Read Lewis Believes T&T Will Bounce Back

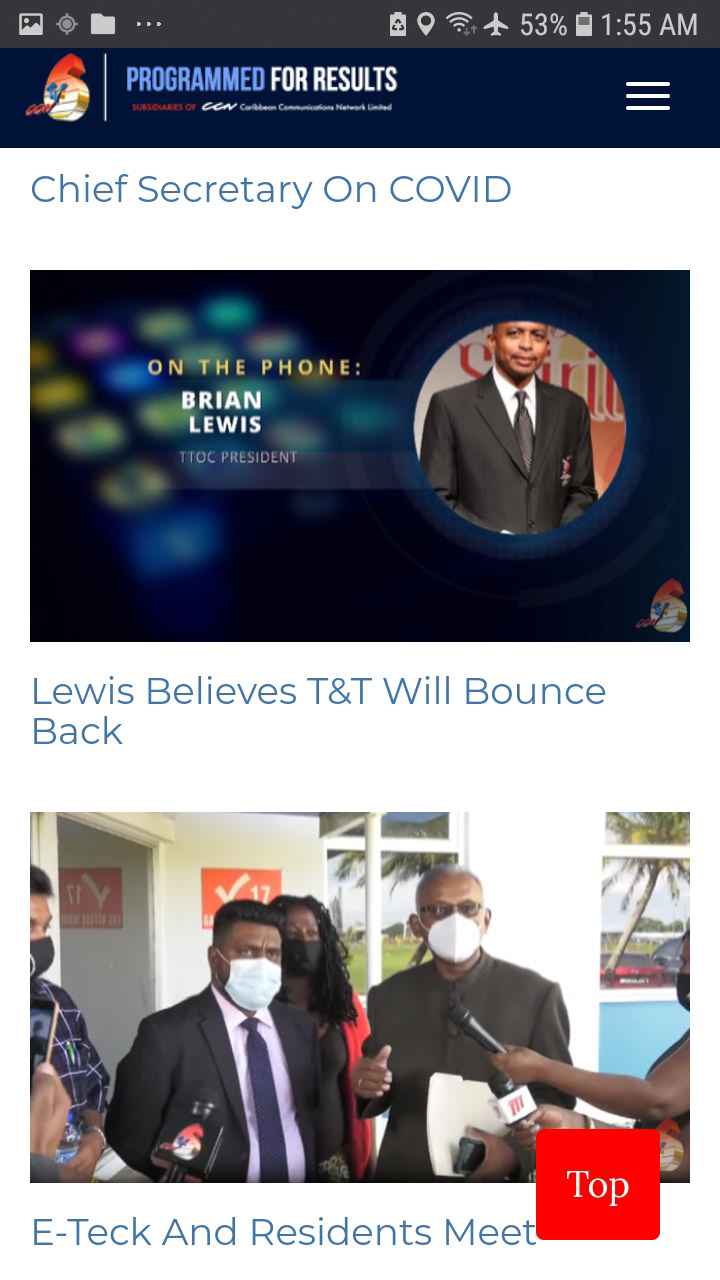tap(318, 711)
